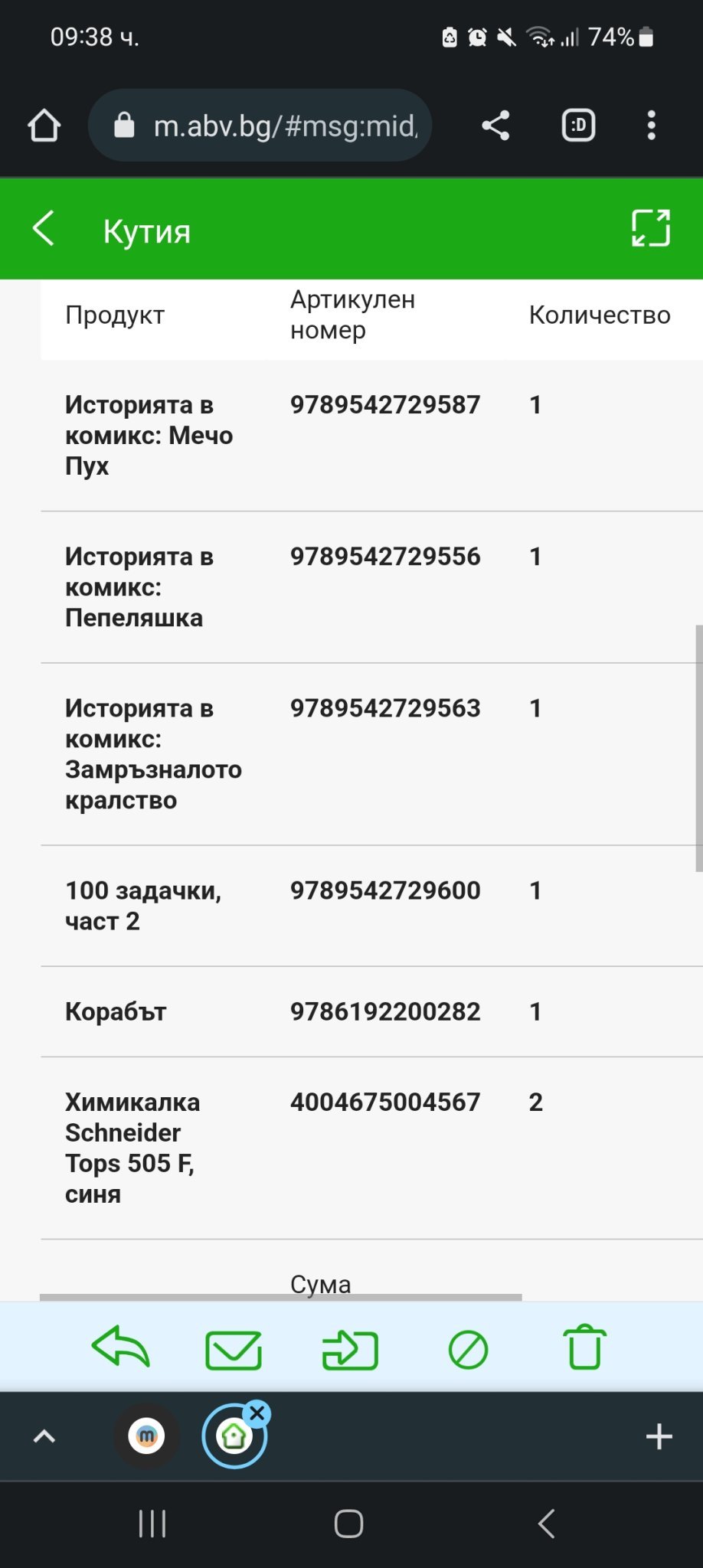Reply to this email
Viewport: 703px width, 1568px height.
pos(120,1347)
